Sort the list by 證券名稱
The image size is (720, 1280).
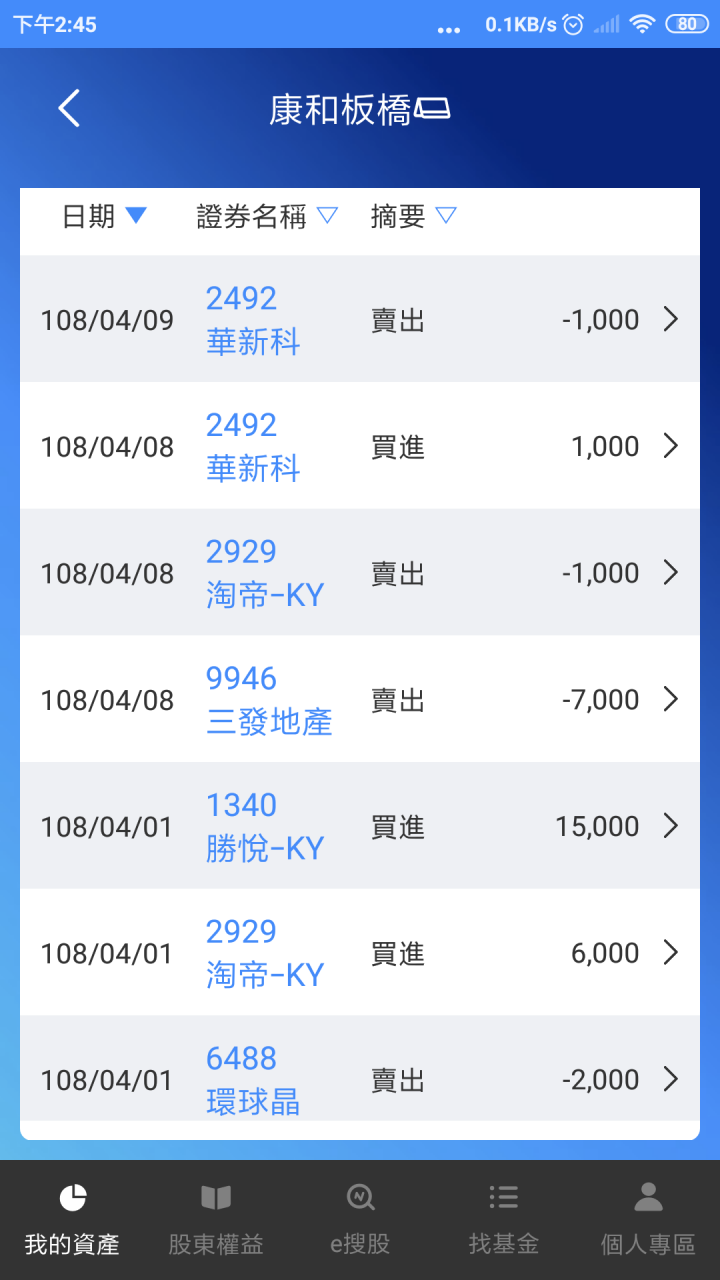pos(267,216)
